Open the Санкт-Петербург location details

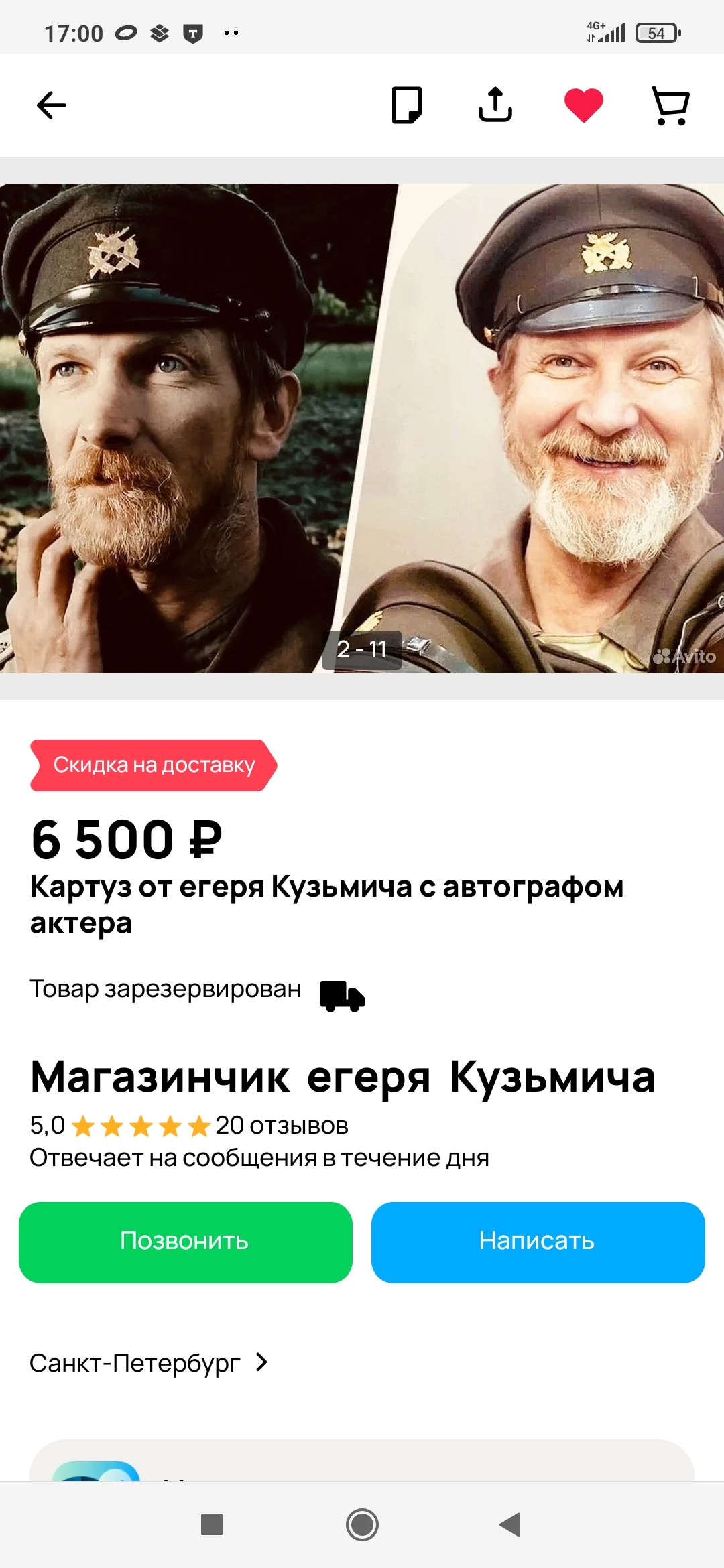click(149, 1362)
